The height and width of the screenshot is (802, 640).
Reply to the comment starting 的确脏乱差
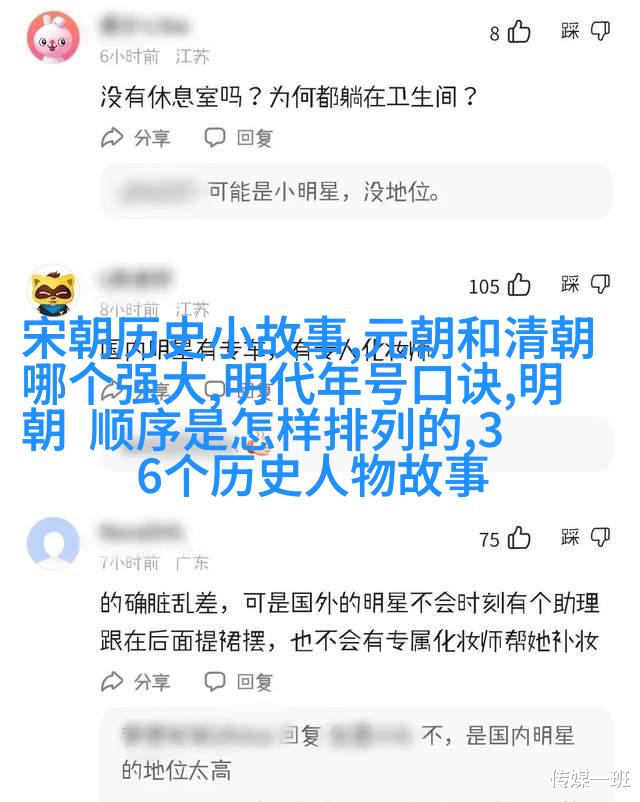(x=239, y=682)
